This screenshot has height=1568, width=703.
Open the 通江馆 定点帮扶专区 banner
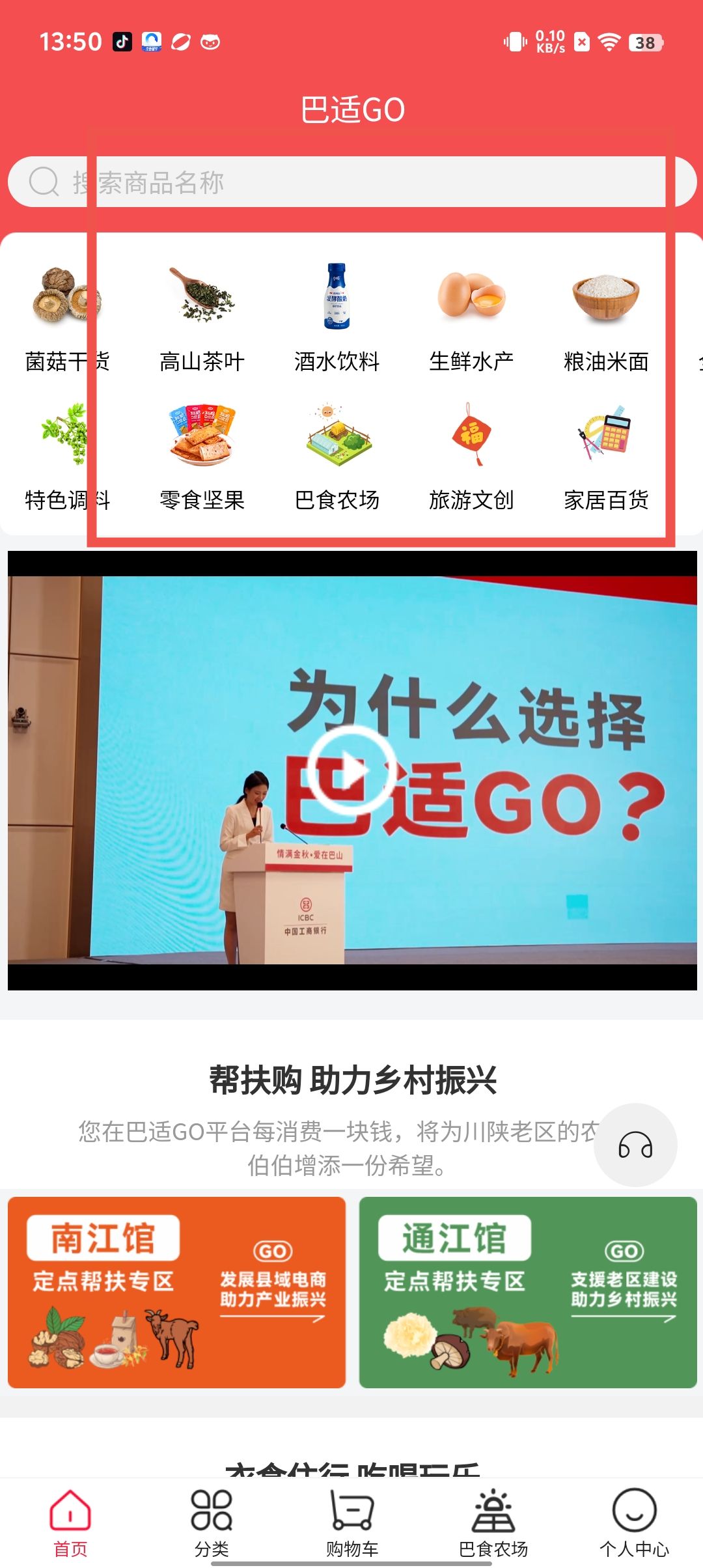pos(528,1293)
